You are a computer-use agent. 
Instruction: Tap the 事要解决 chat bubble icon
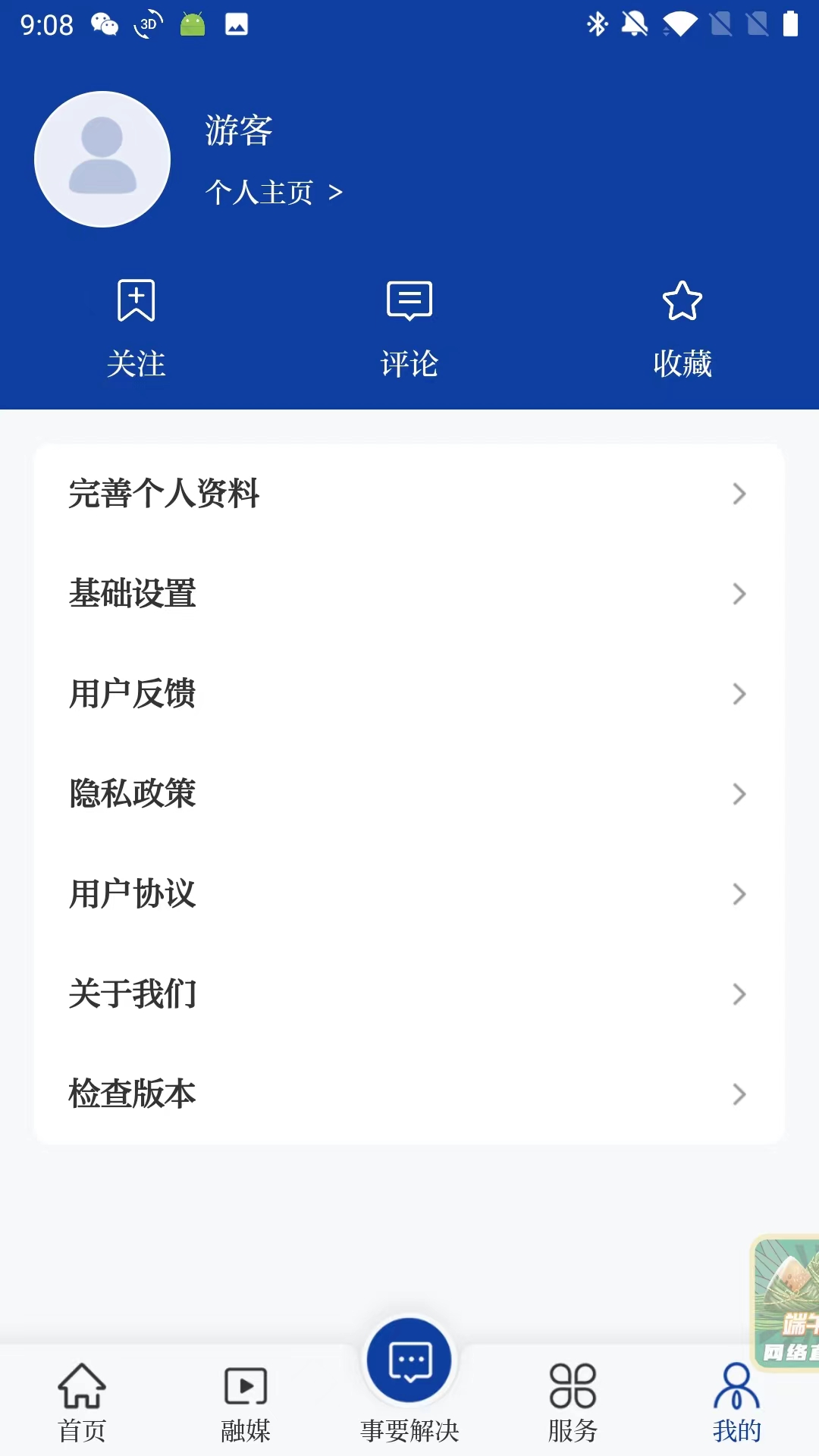(x=409, y=1361)
